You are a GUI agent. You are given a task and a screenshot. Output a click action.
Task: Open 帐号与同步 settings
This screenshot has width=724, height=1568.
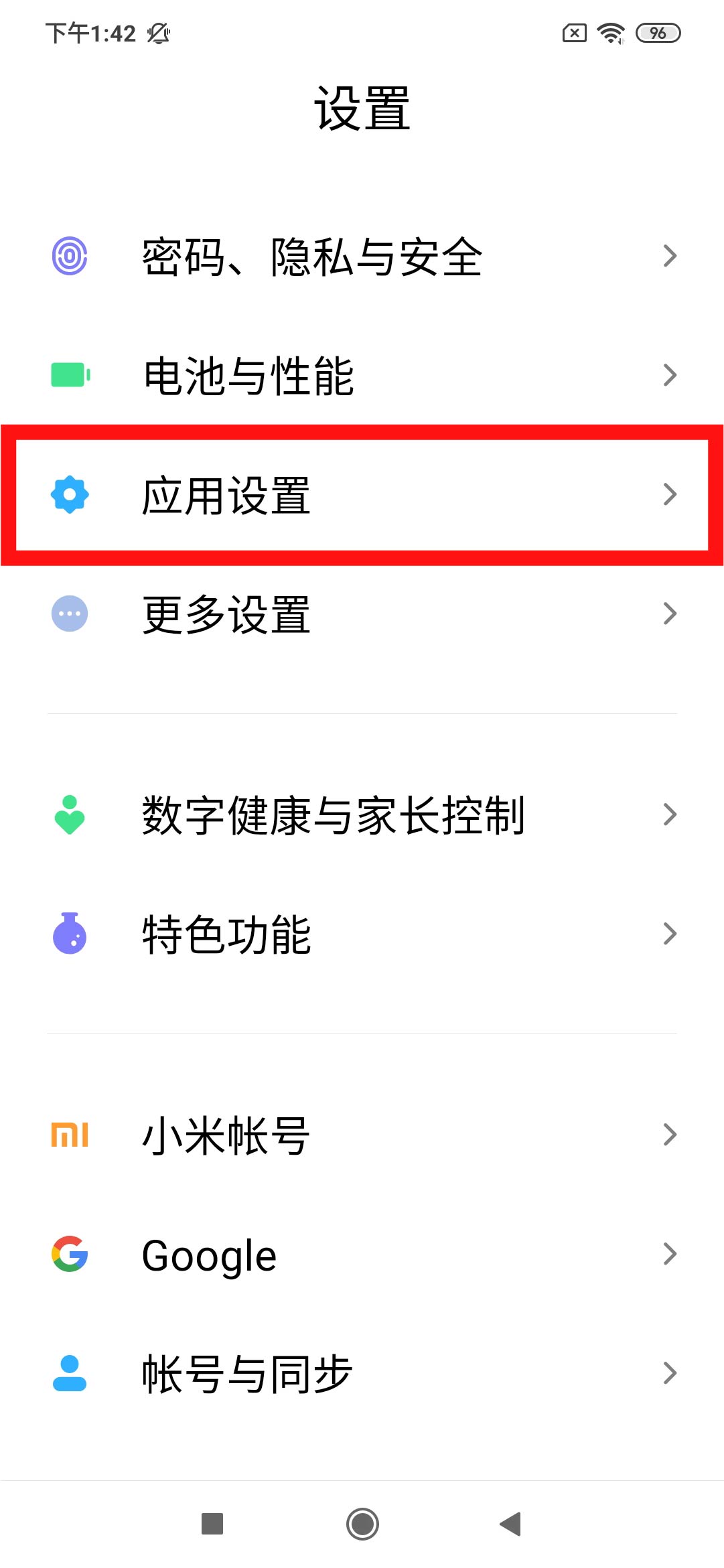tap(362, 1374)
